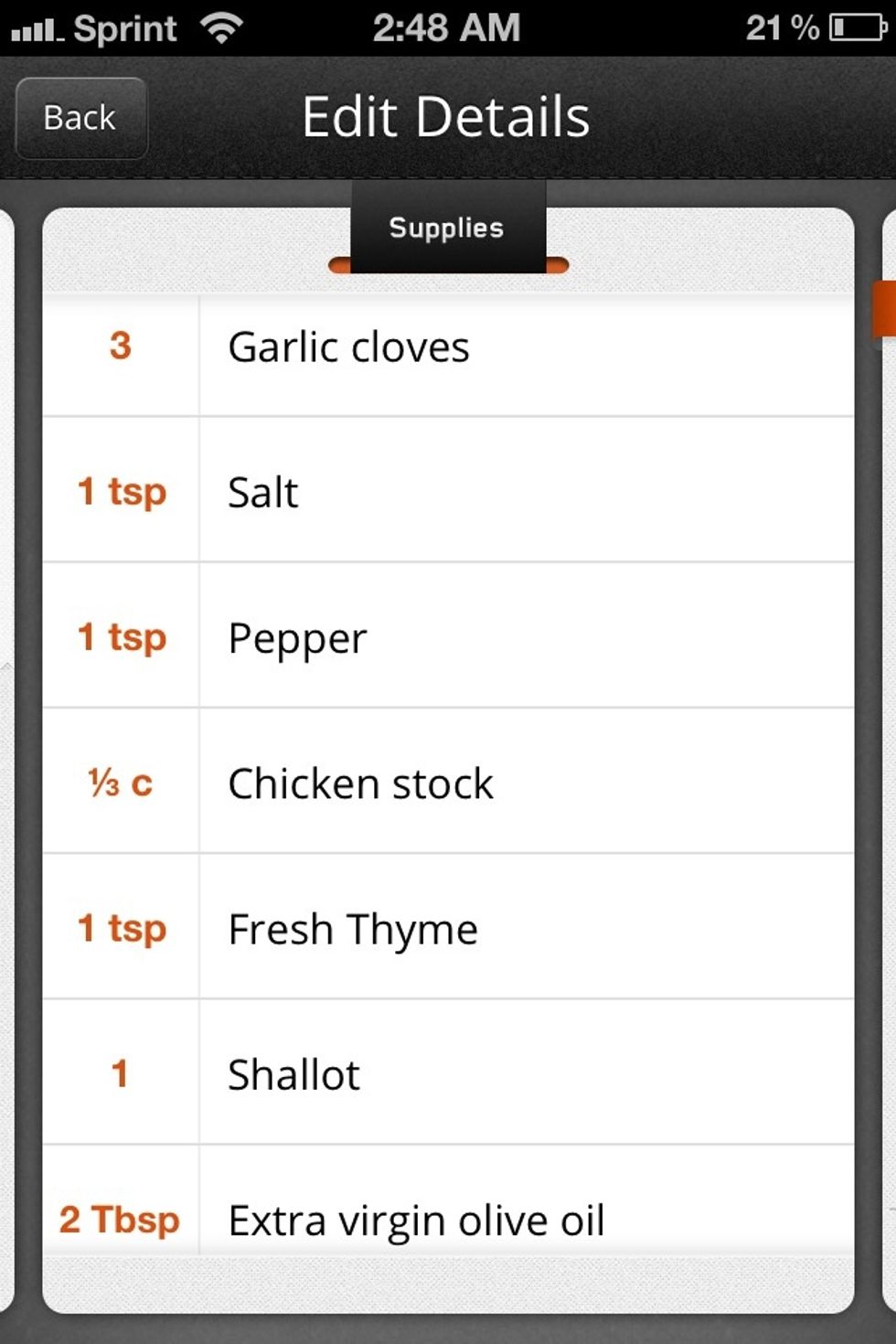Open the Supplies tab
This screenshot has height=1344, width=896.
[x=447, y=228]
